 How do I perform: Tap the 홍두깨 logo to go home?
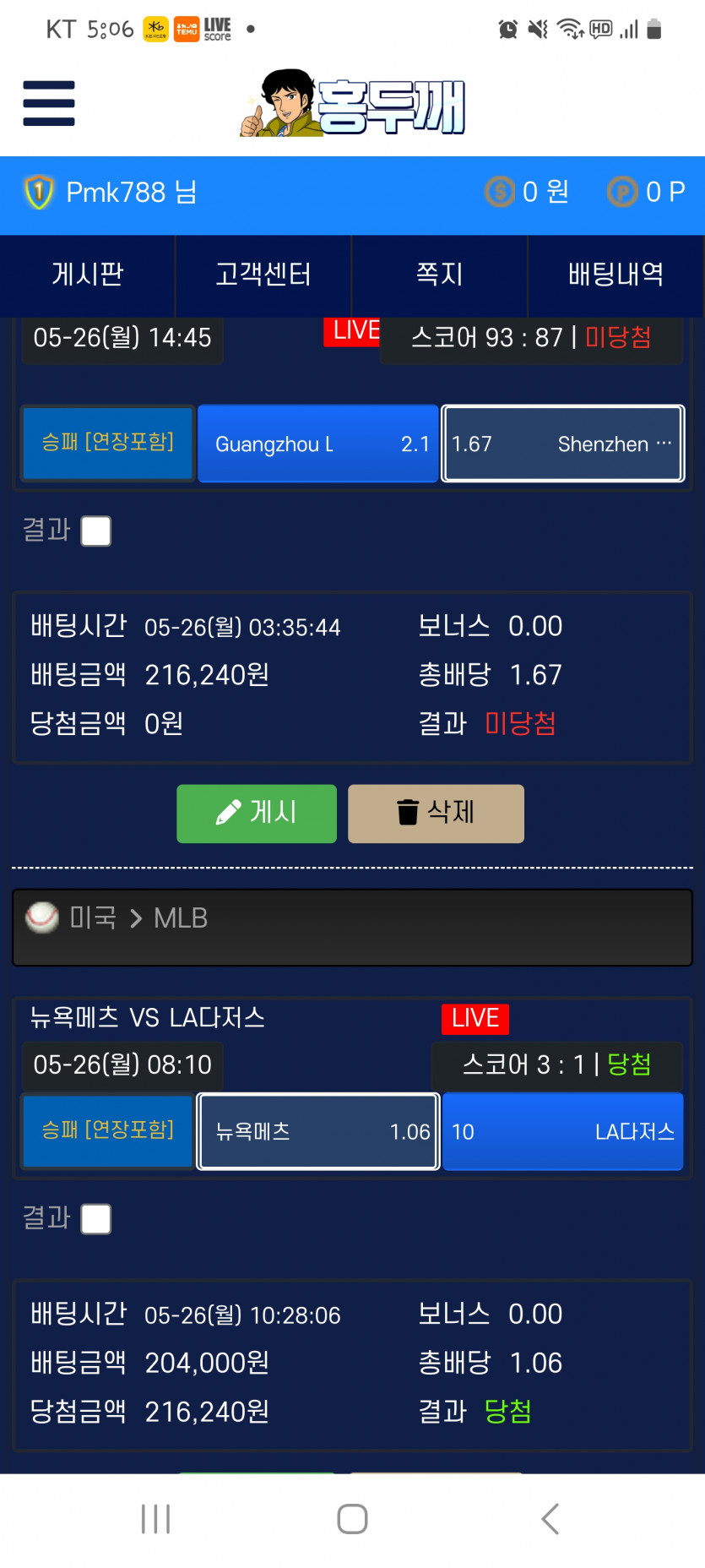click(353, 104)
